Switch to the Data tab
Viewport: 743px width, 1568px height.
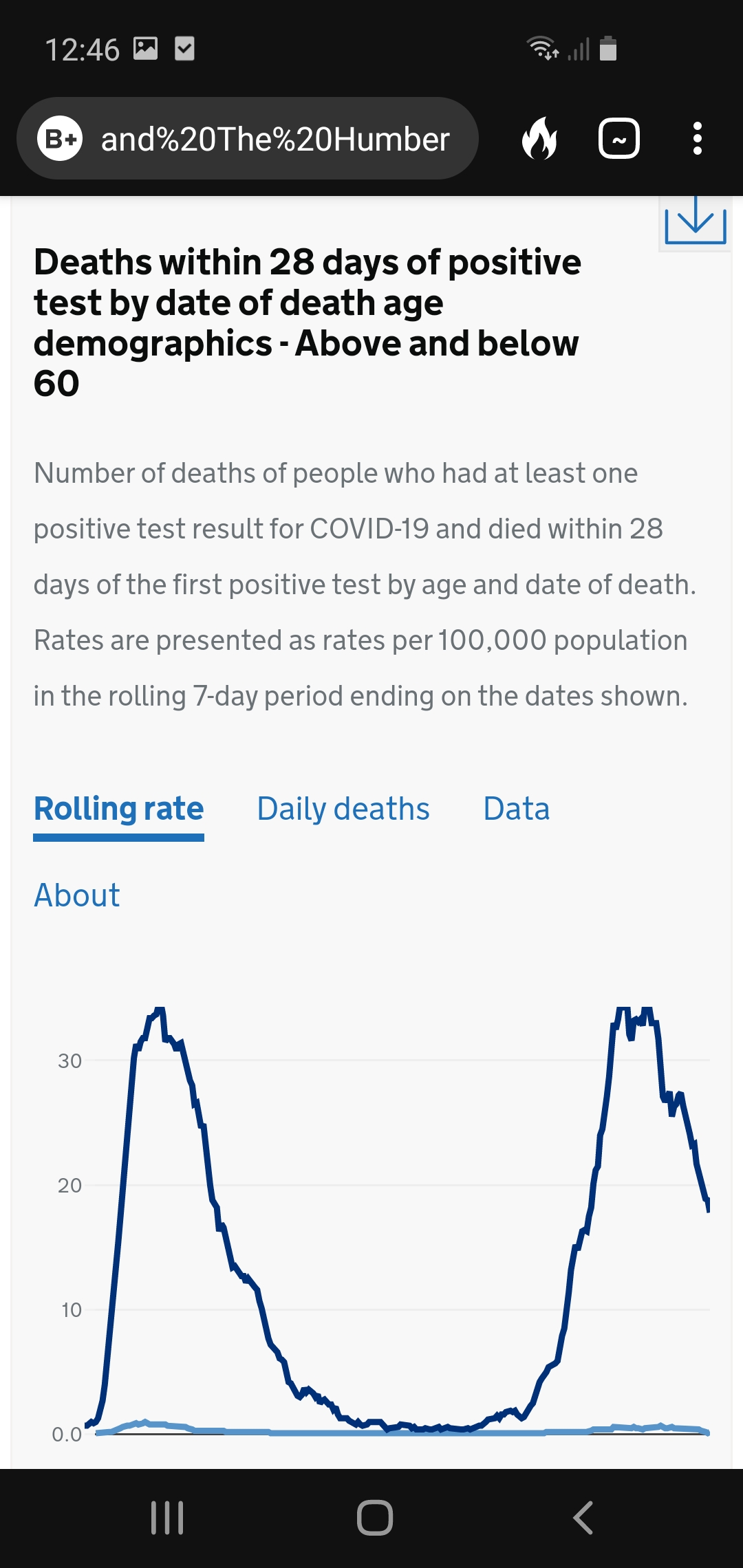tap(517, 809)
